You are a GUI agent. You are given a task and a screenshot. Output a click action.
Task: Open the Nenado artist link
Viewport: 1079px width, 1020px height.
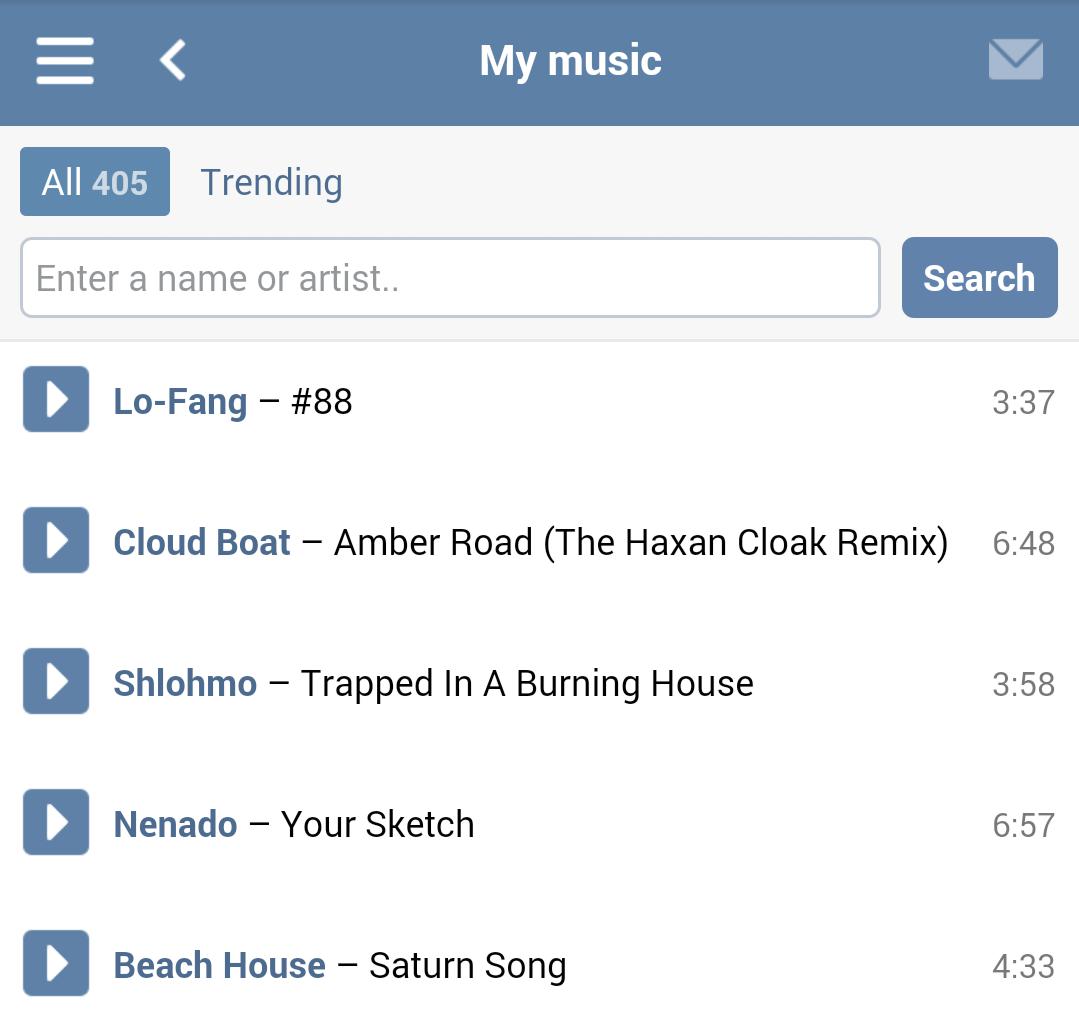point(175,825)
